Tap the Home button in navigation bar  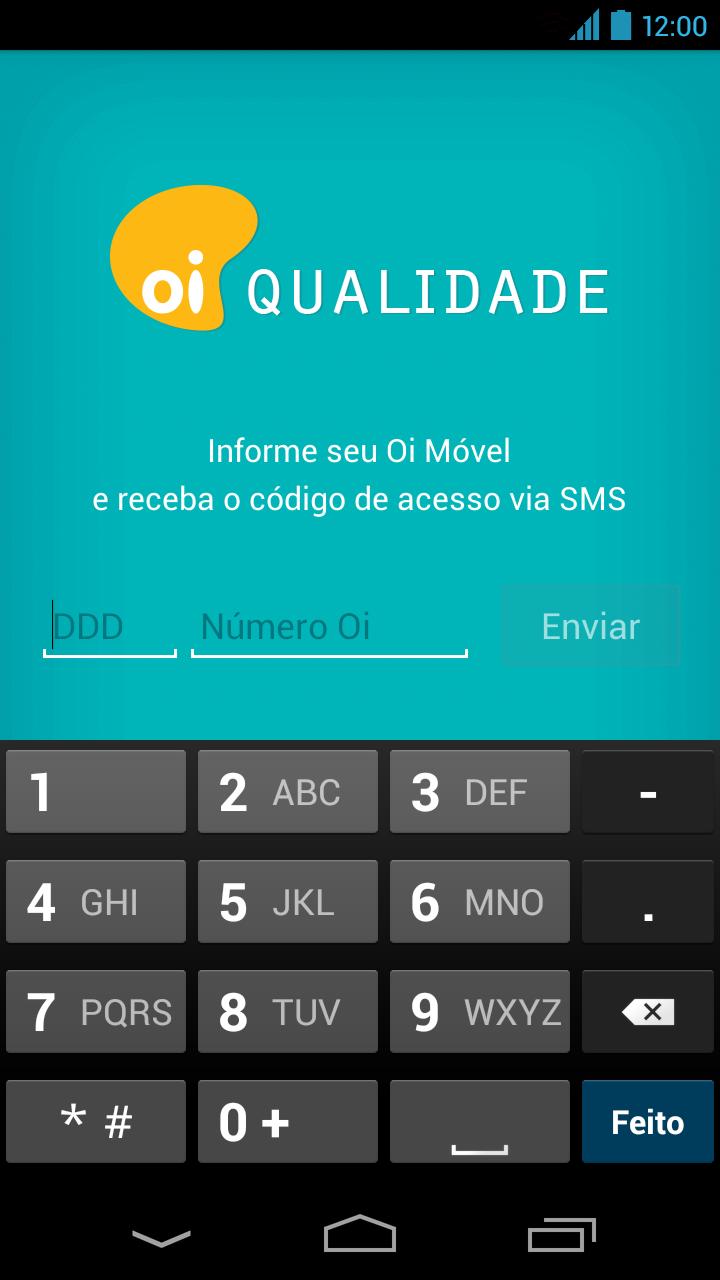click(x=360, y=1236)
